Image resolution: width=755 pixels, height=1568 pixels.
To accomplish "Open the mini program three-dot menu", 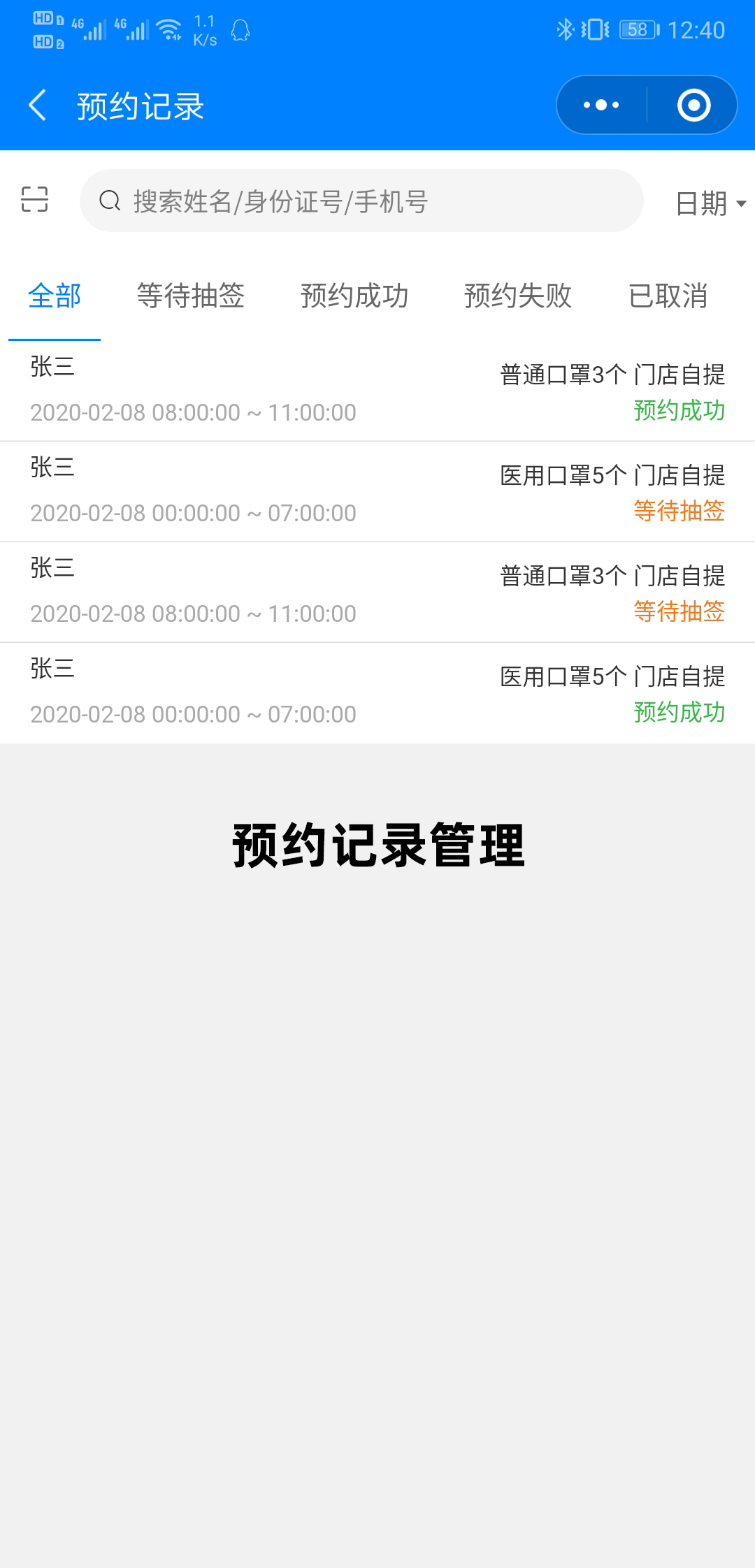I will tap(601, 106).
